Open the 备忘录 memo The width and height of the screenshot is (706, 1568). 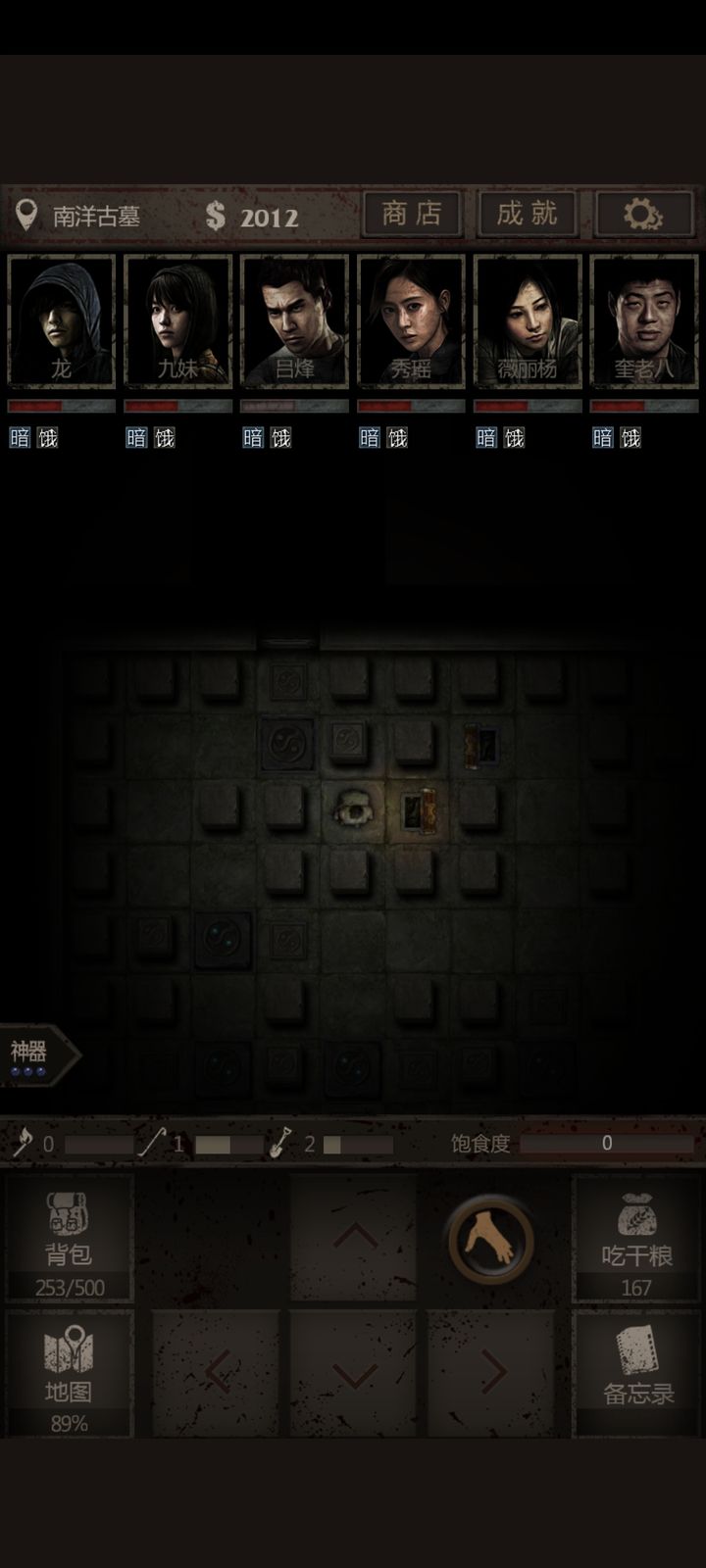click(636, 1374)
